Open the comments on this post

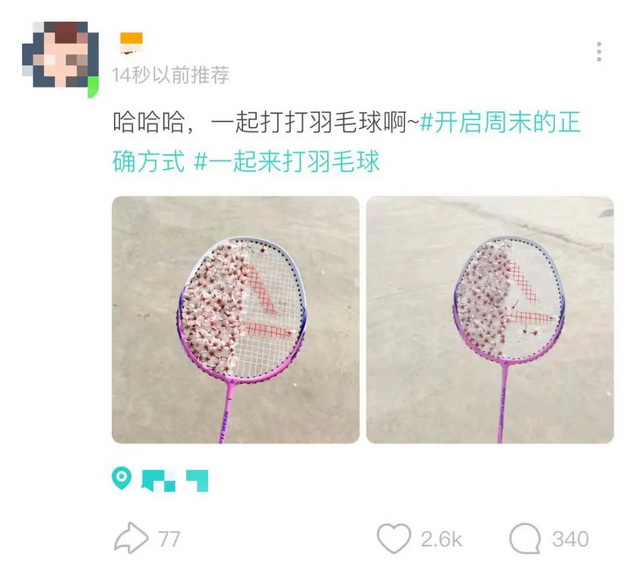(x=524, y=539)
